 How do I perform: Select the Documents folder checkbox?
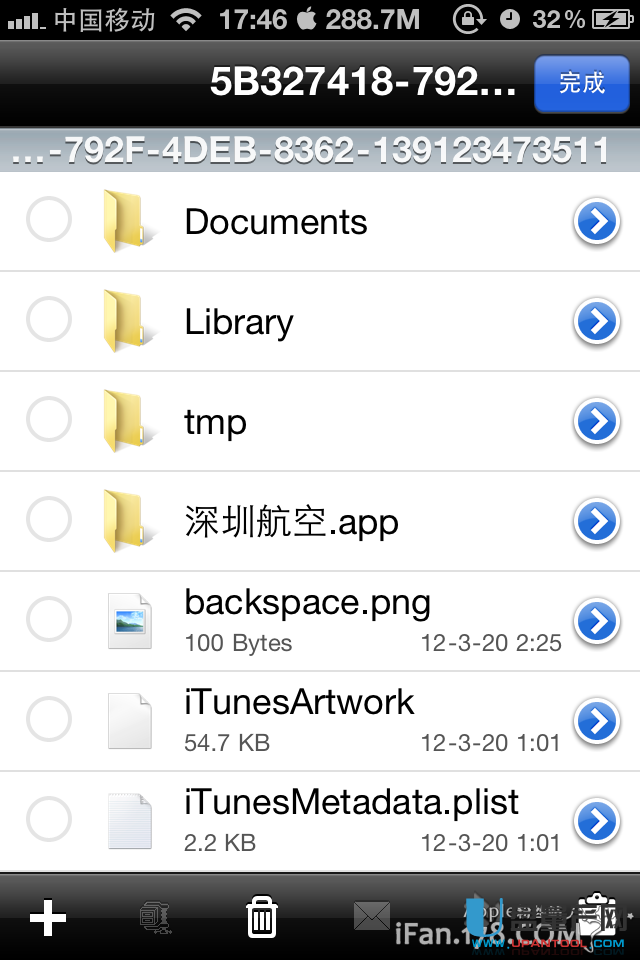coord(48,220)
